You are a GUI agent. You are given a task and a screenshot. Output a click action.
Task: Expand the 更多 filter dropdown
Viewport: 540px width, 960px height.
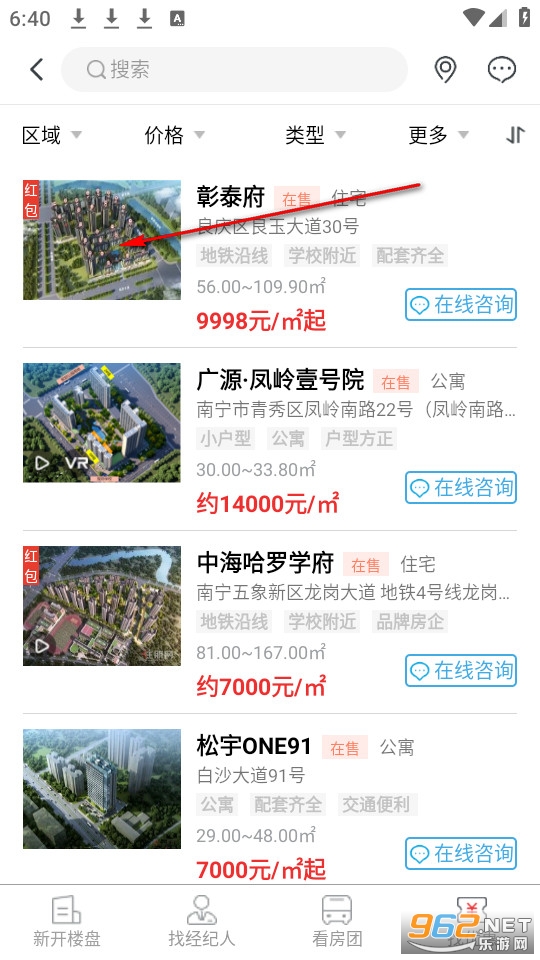[438, 135]
